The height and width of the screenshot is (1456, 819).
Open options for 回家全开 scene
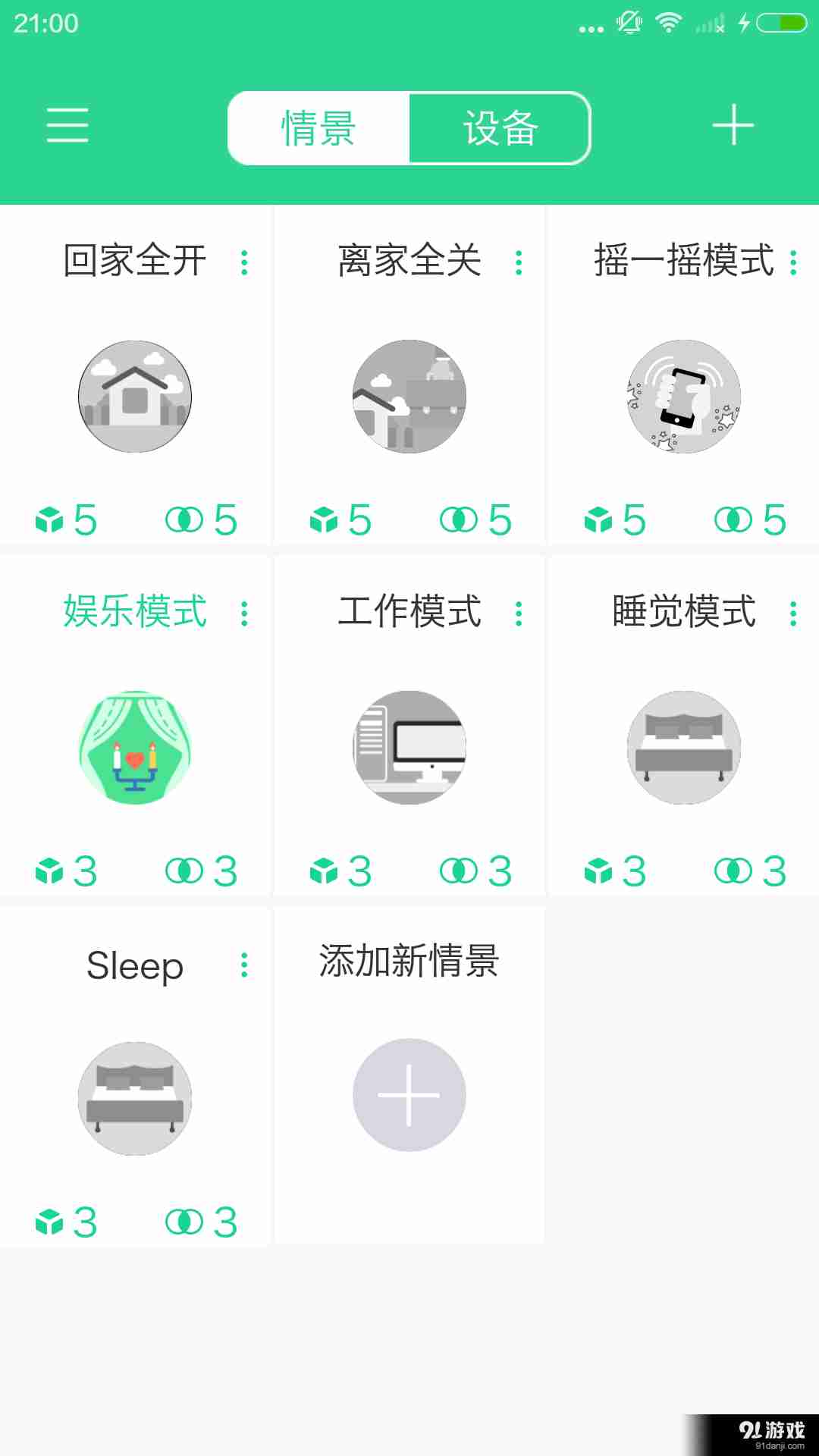click(244, 262)
